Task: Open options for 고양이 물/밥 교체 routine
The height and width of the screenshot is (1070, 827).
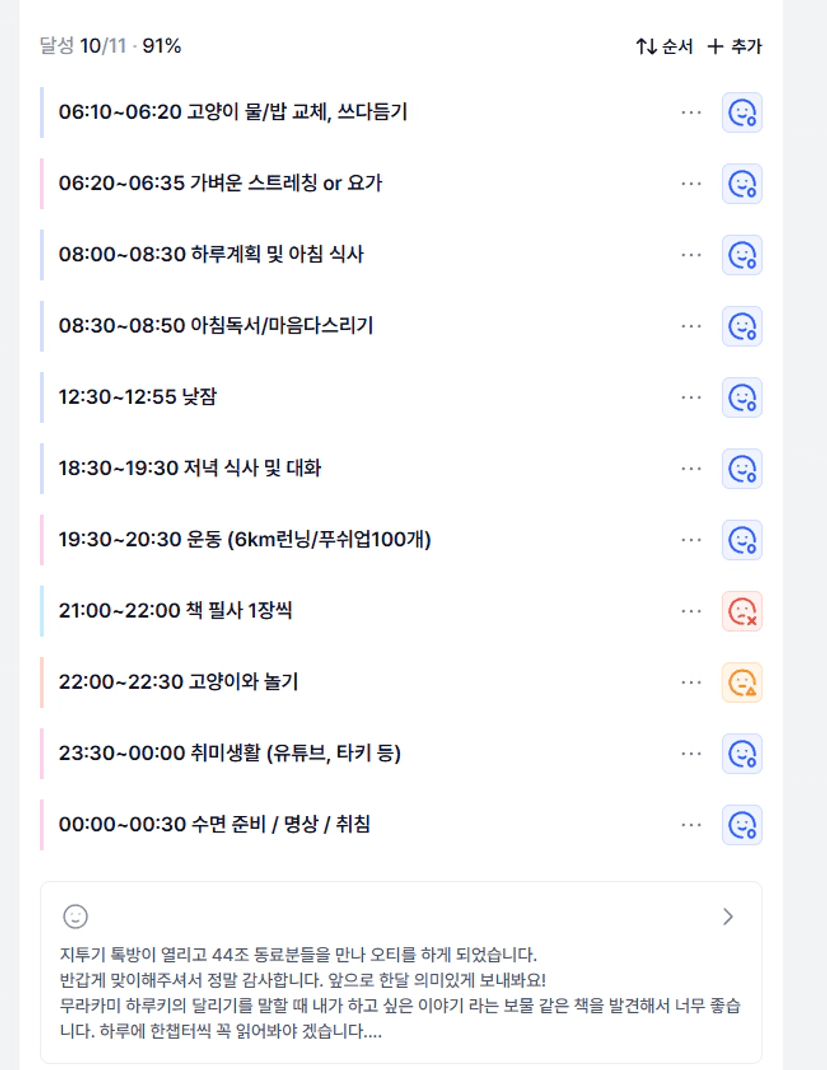Action: pyautogui.click(x=691, y=112)
